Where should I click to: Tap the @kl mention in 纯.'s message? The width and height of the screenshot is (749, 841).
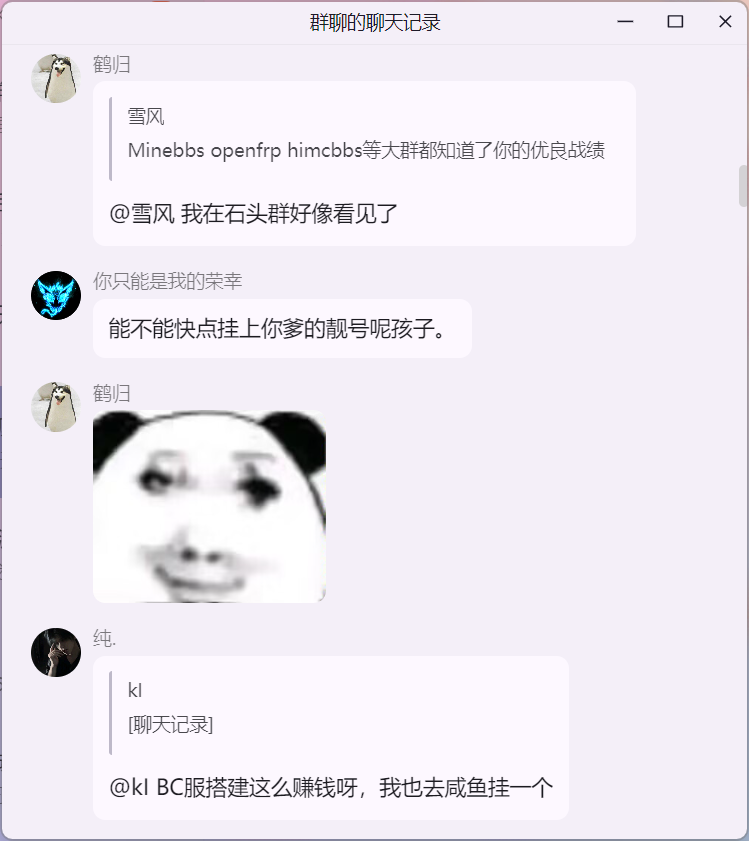[x=129, y=787]
